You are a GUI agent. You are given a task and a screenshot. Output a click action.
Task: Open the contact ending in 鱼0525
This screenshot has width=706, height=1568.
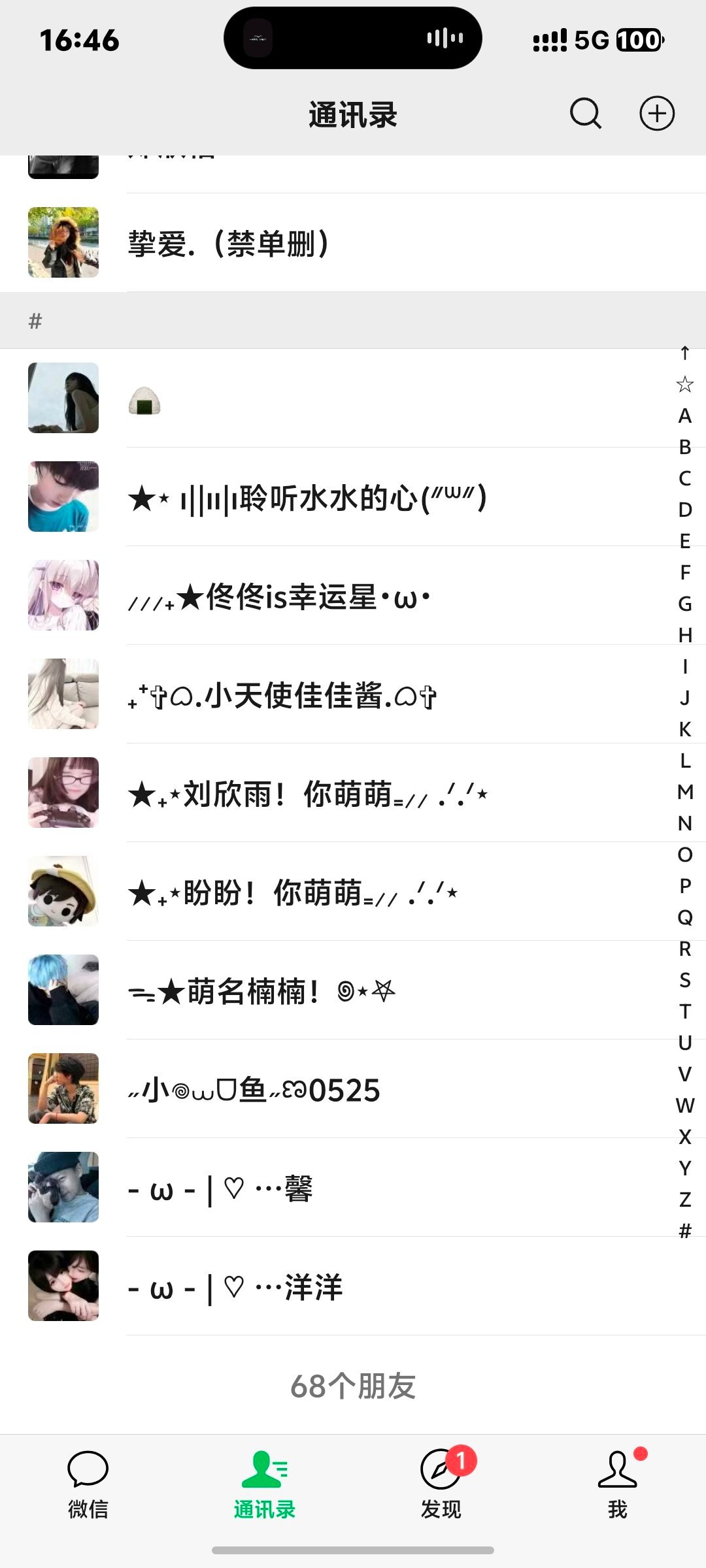point(353,1088)
